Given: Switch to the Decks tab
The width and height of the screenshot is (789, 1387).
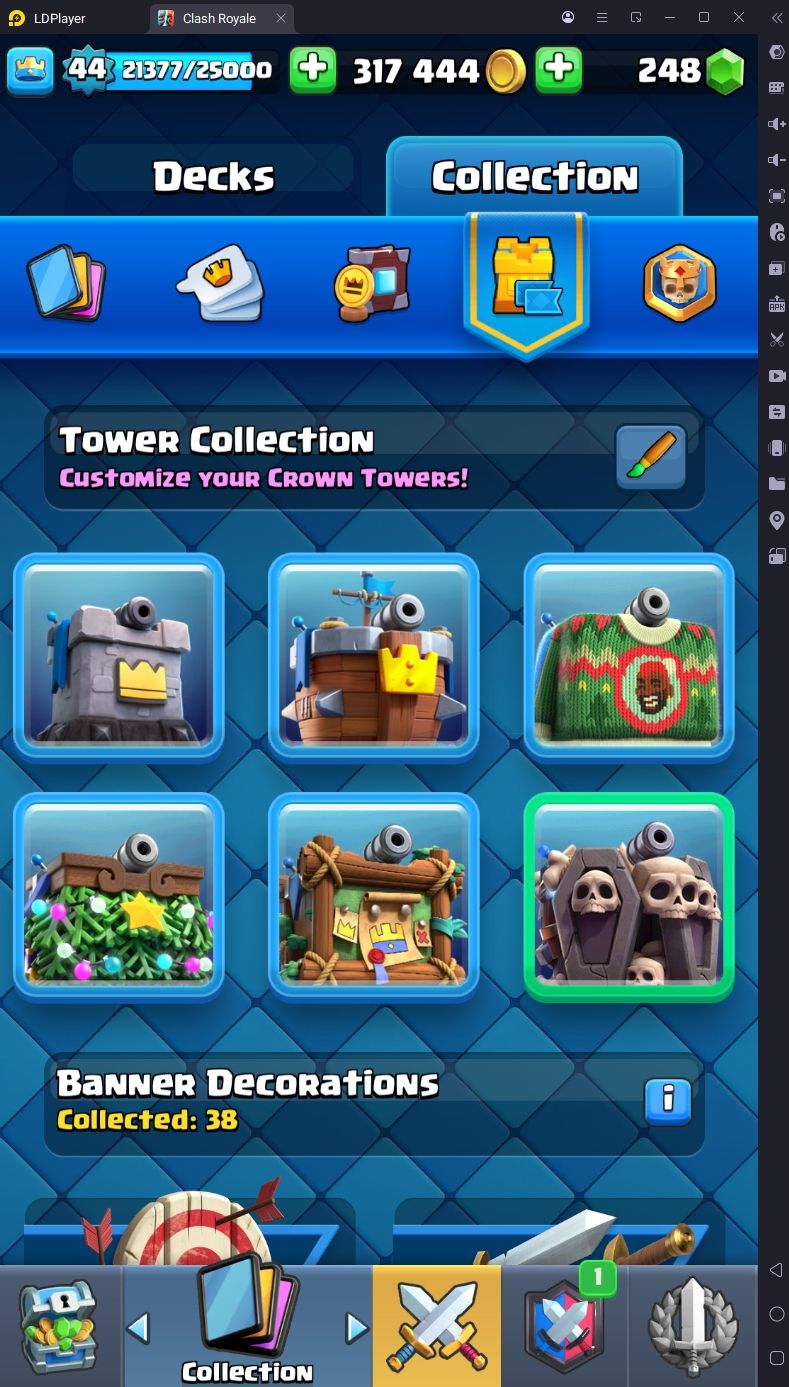Looking at the screenshot, I should click(213, 177).
